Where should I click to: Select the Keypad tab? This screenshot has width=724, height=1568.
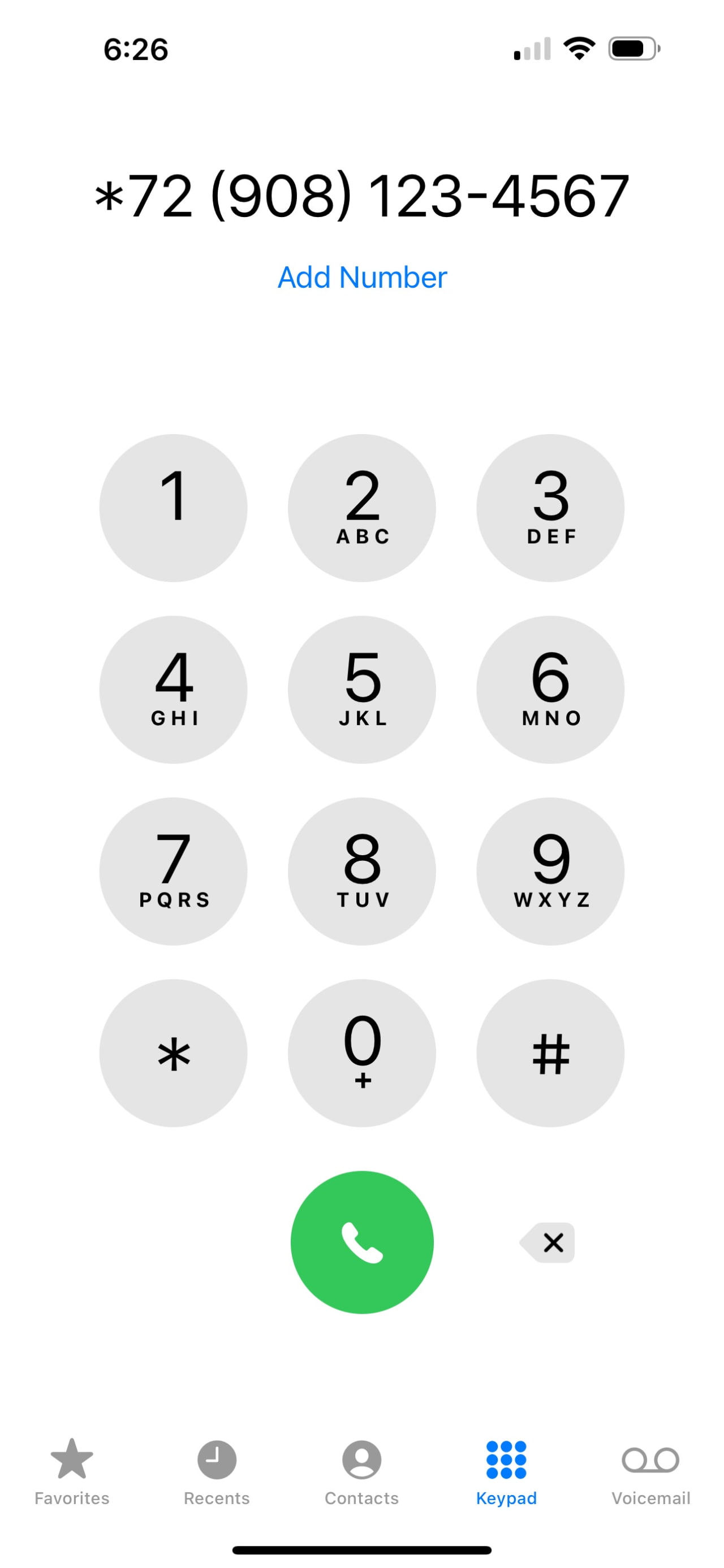(x=506, y=1471)
